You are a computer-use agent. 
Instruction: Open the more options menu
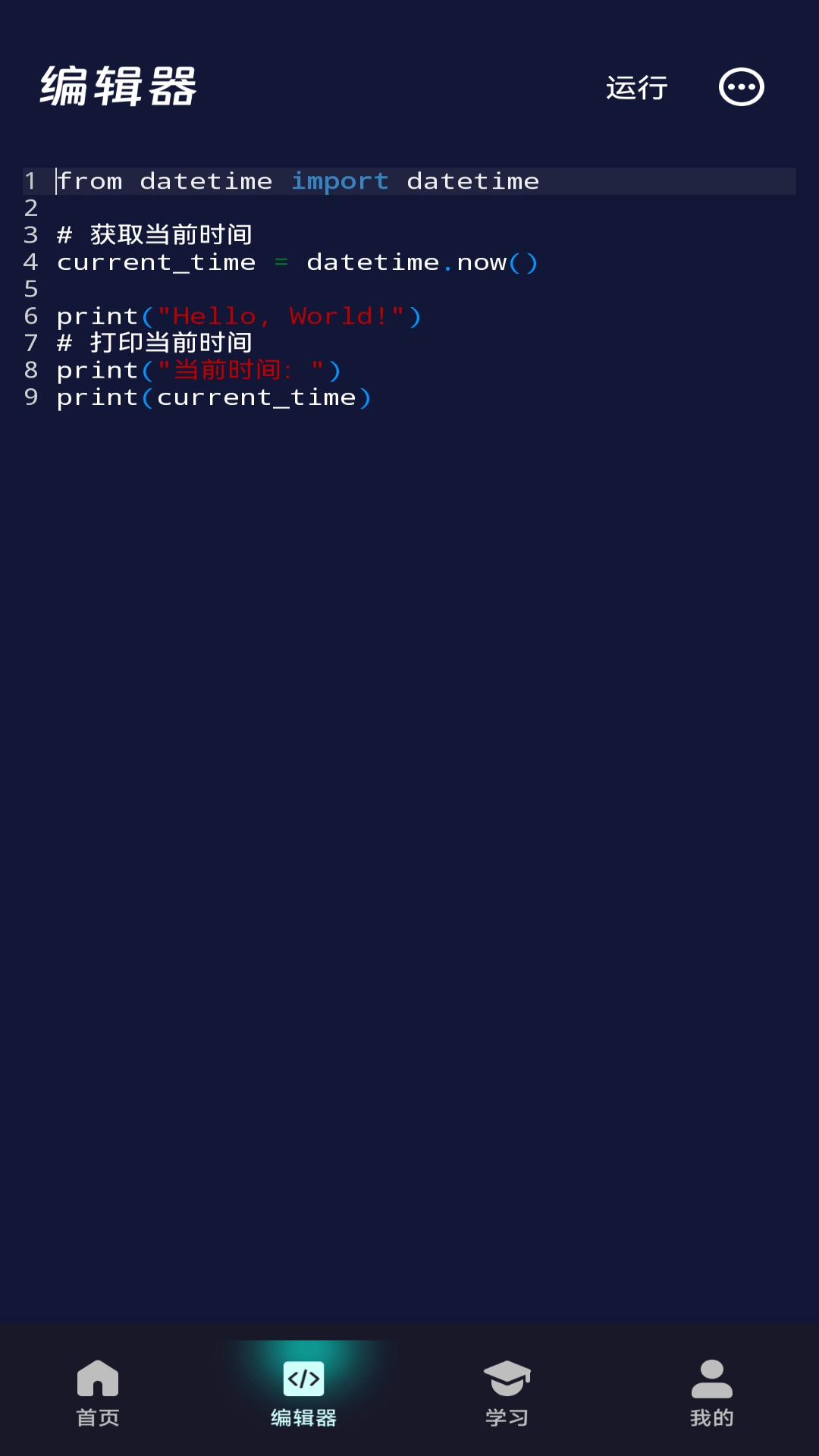tap(741, 87)
